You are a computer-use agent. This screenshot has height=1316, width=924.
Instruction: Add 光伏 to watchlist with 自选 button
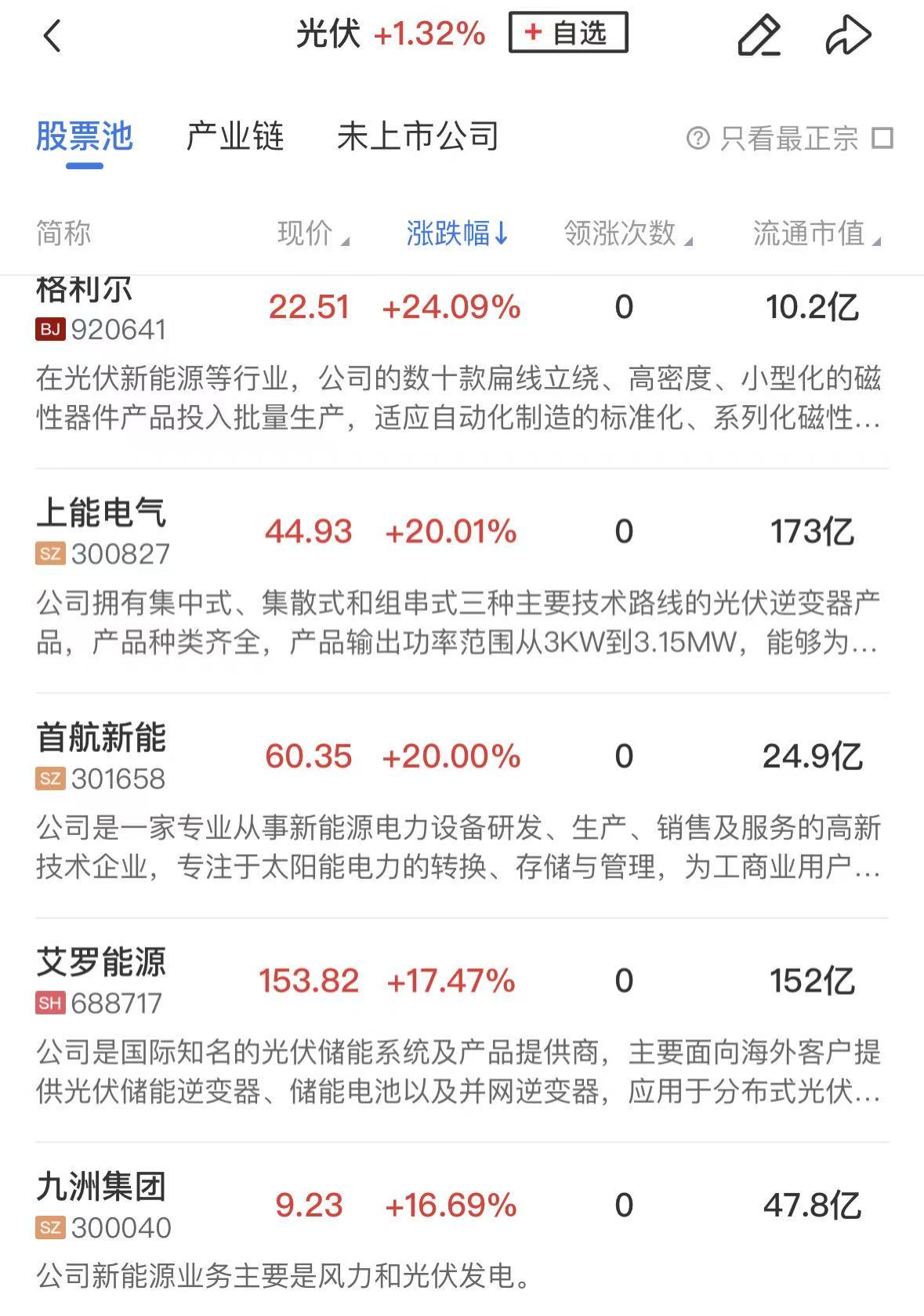[567, 33]
